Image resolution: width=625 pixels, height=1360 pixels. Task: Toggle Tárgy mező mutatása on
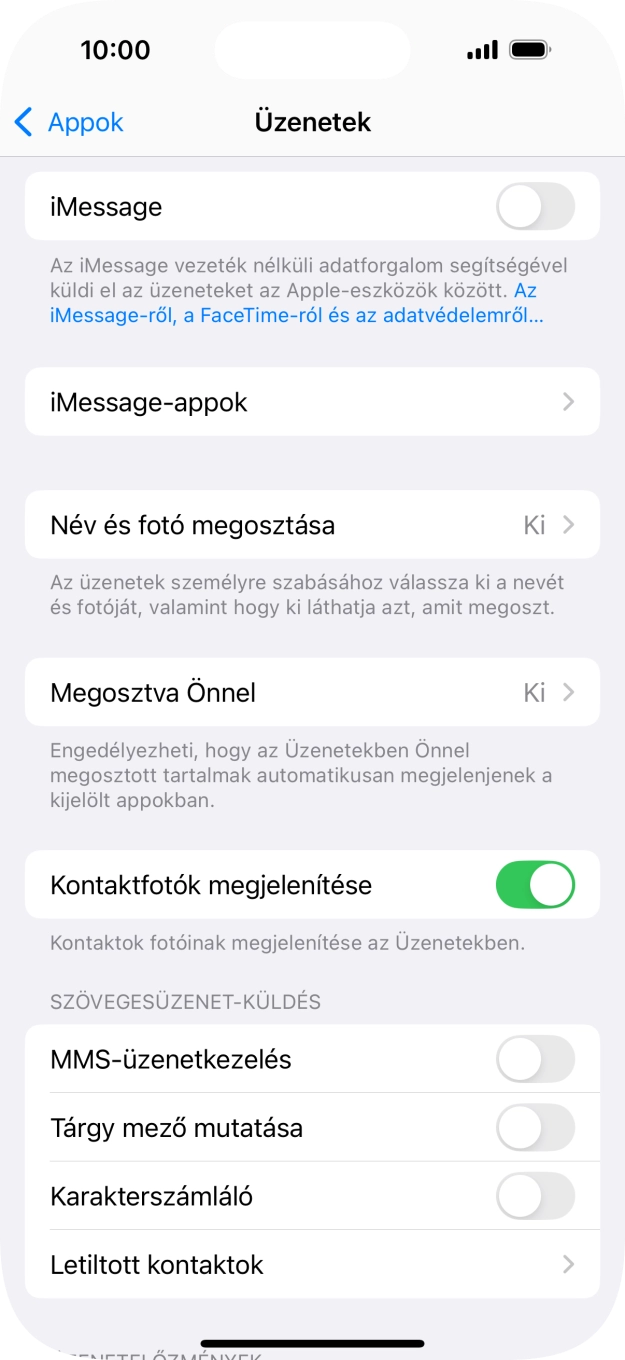click(x=535, y=1128)
